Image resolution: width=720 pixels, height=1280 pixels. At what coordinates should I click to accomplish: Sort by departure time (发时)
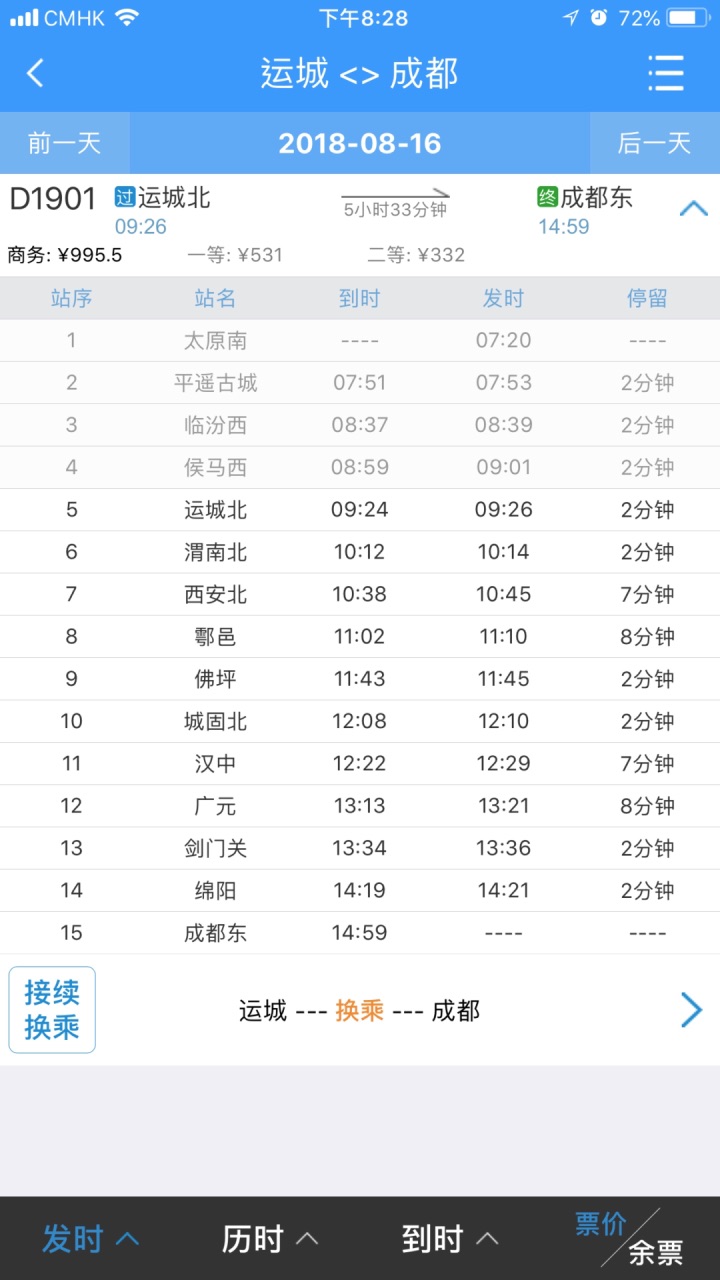[90, 1239]
